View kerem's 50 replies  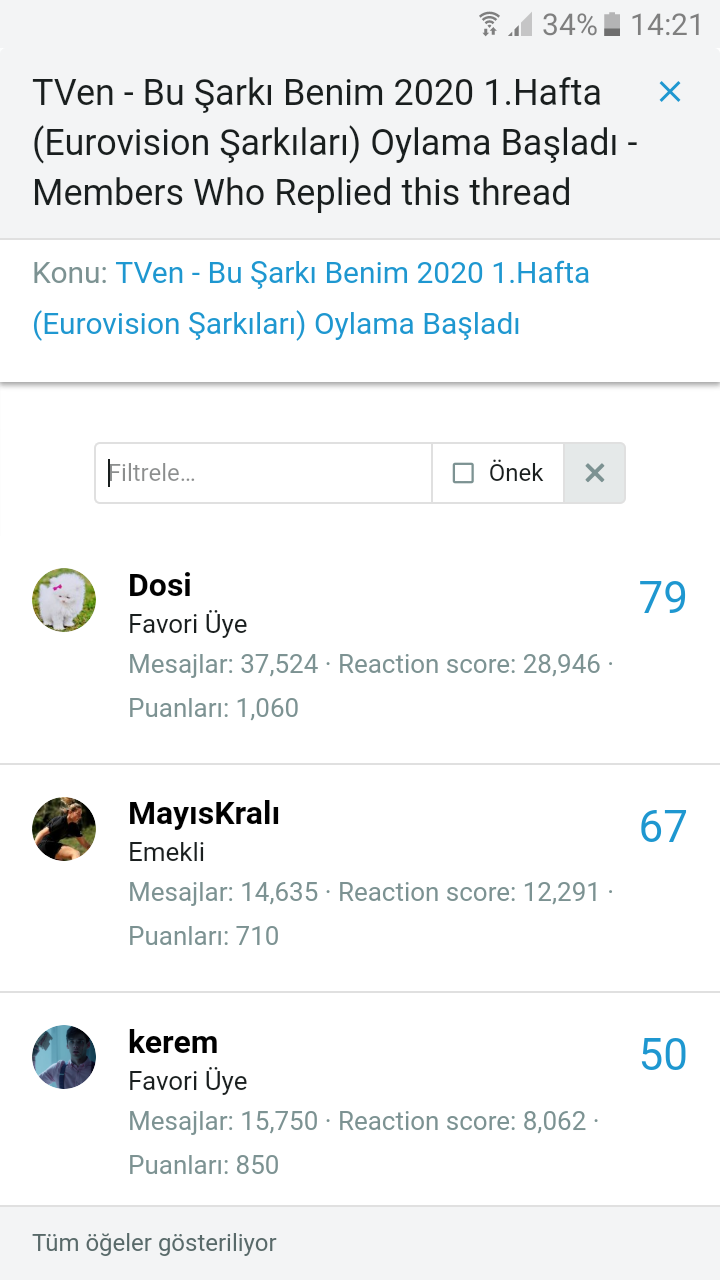pyautogui.click(x=662, y=1055)
